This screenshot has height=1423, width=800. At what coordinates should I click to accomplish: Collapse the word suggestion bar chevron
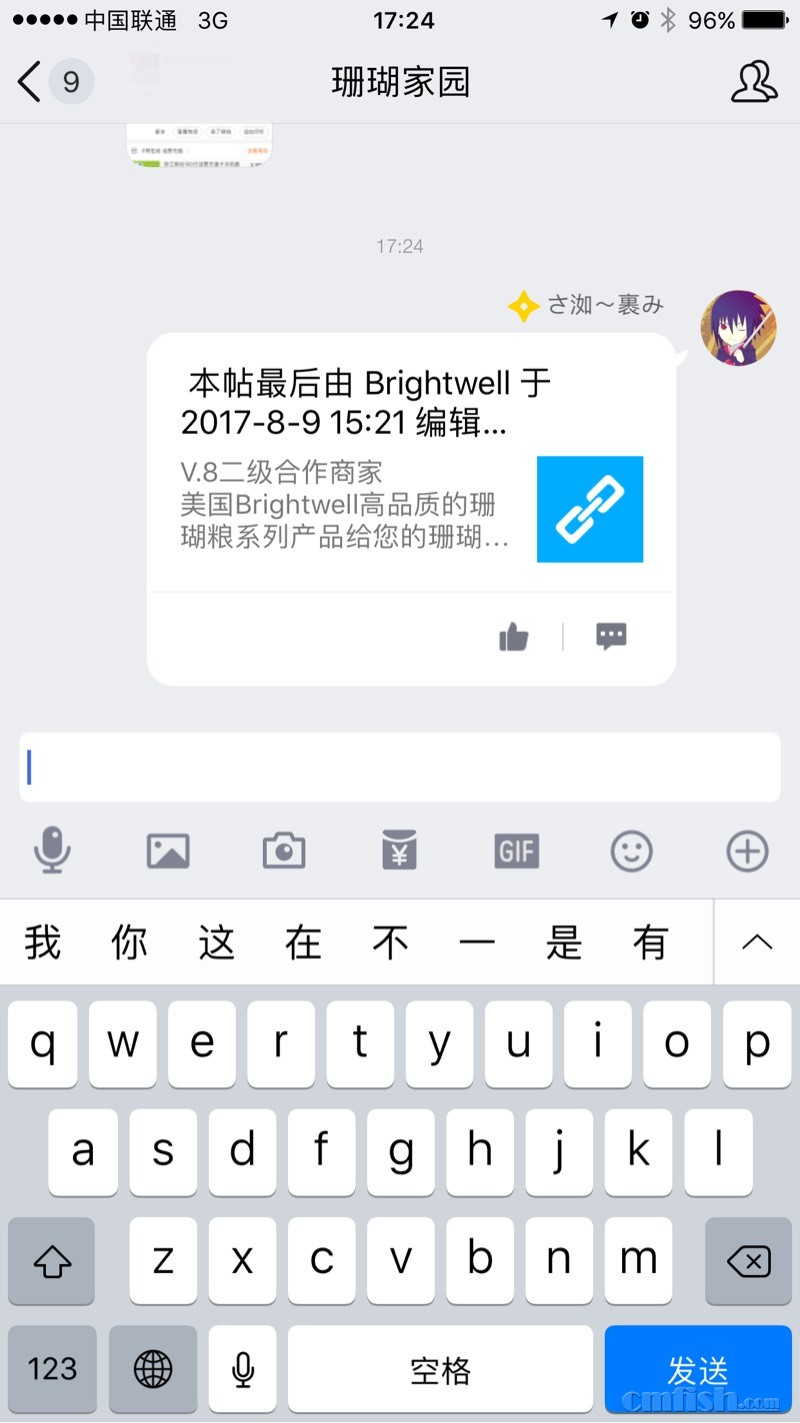point(757,941)
